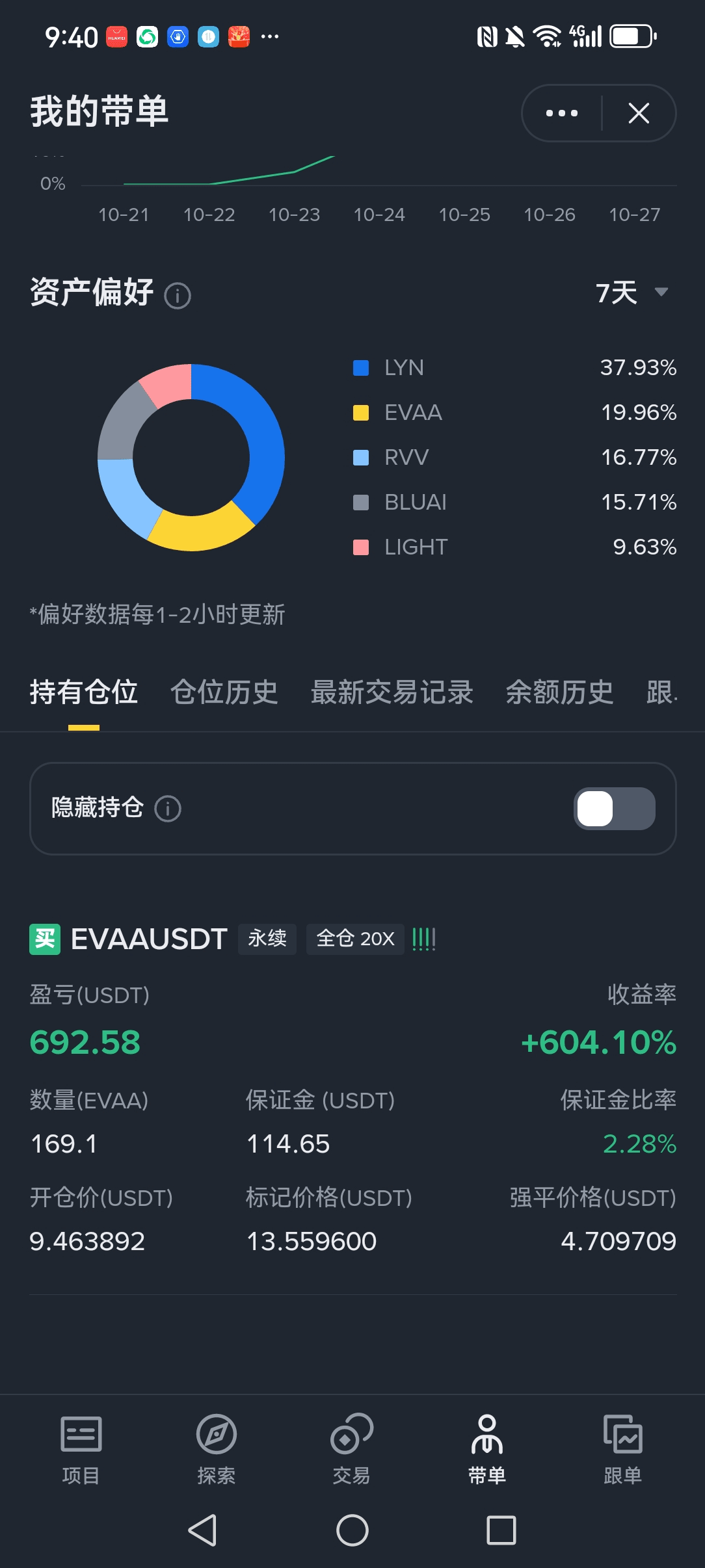Viewport: 705px width, 1568px height.
Task: Open the EVAAUSDT position details
Action: [x=149, y=939]
